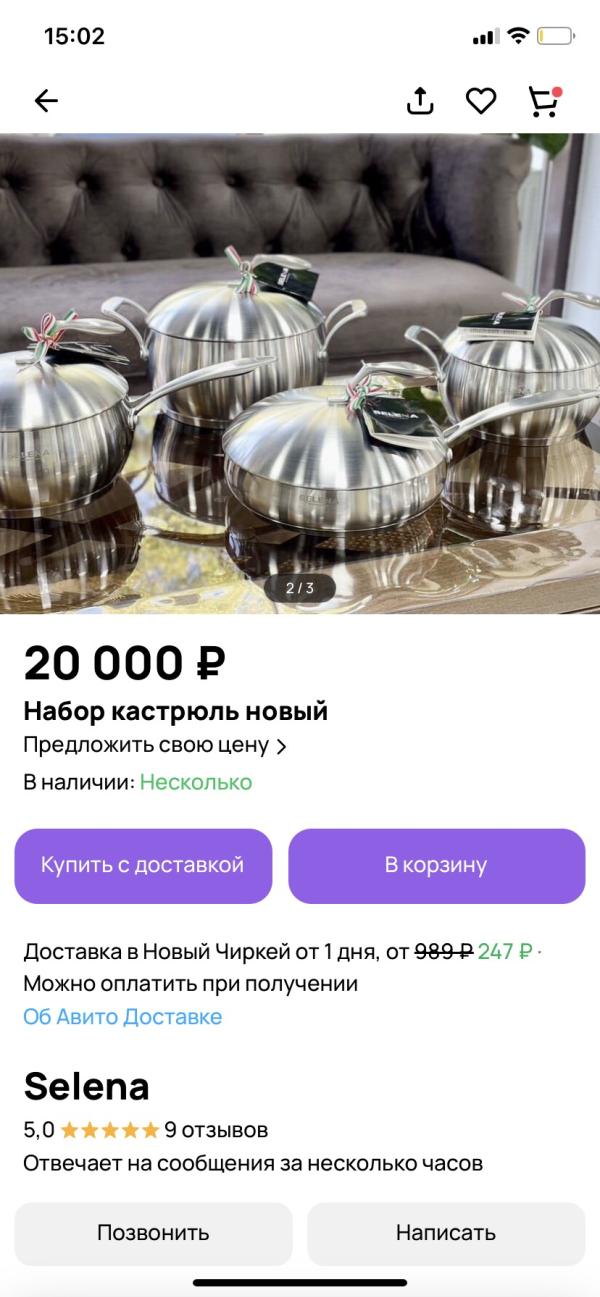
Task: Open 'Об Авито Доставке' link
Action: pyautogui.click(x=122, y=1017)
